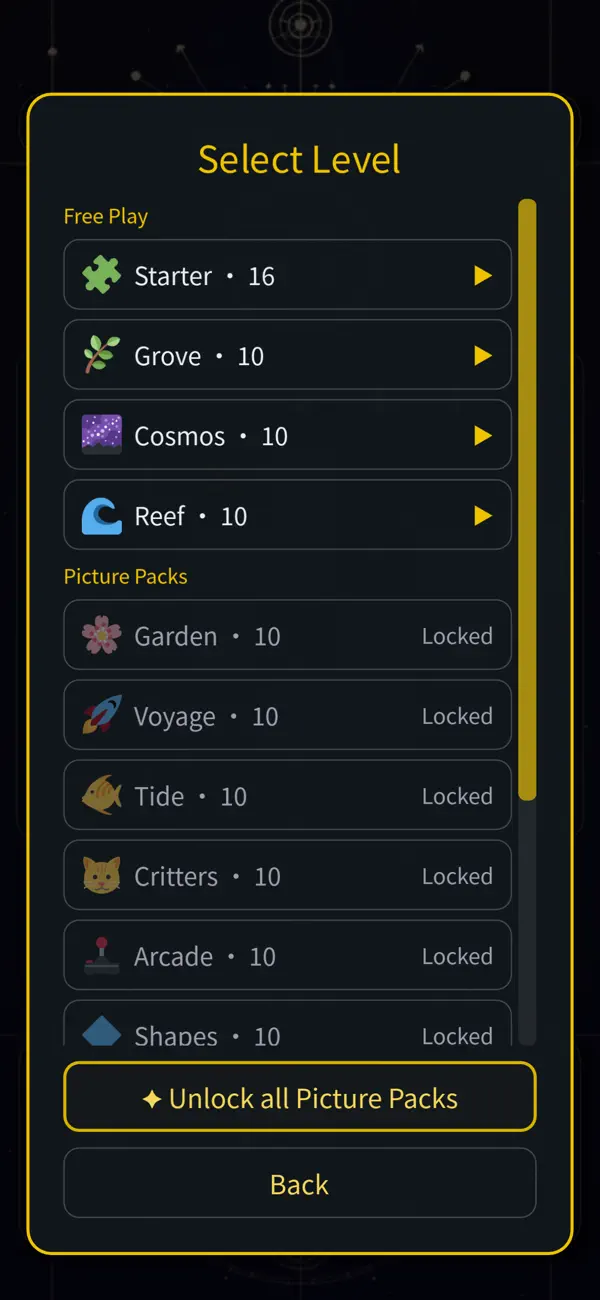
Task: Choose the Cosmos level pack
Action: 287,435
